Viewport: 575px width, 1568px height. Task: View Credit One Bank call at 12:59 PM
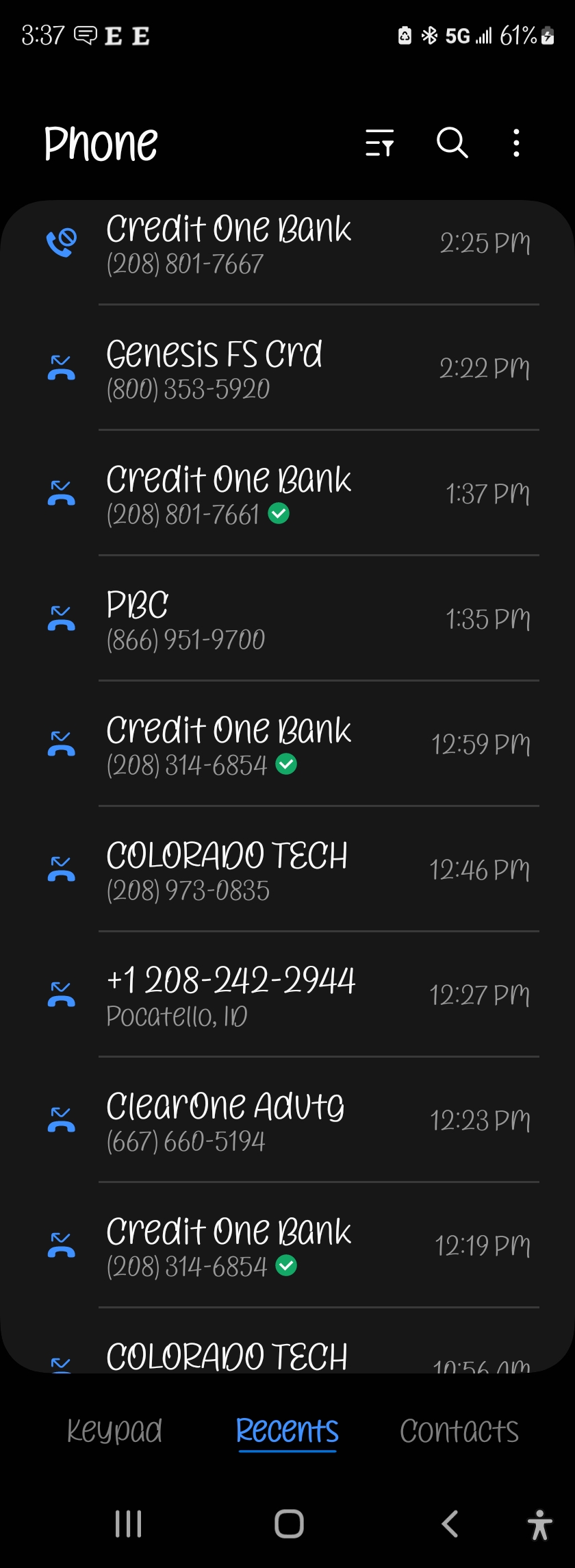(x=287, y=745)
